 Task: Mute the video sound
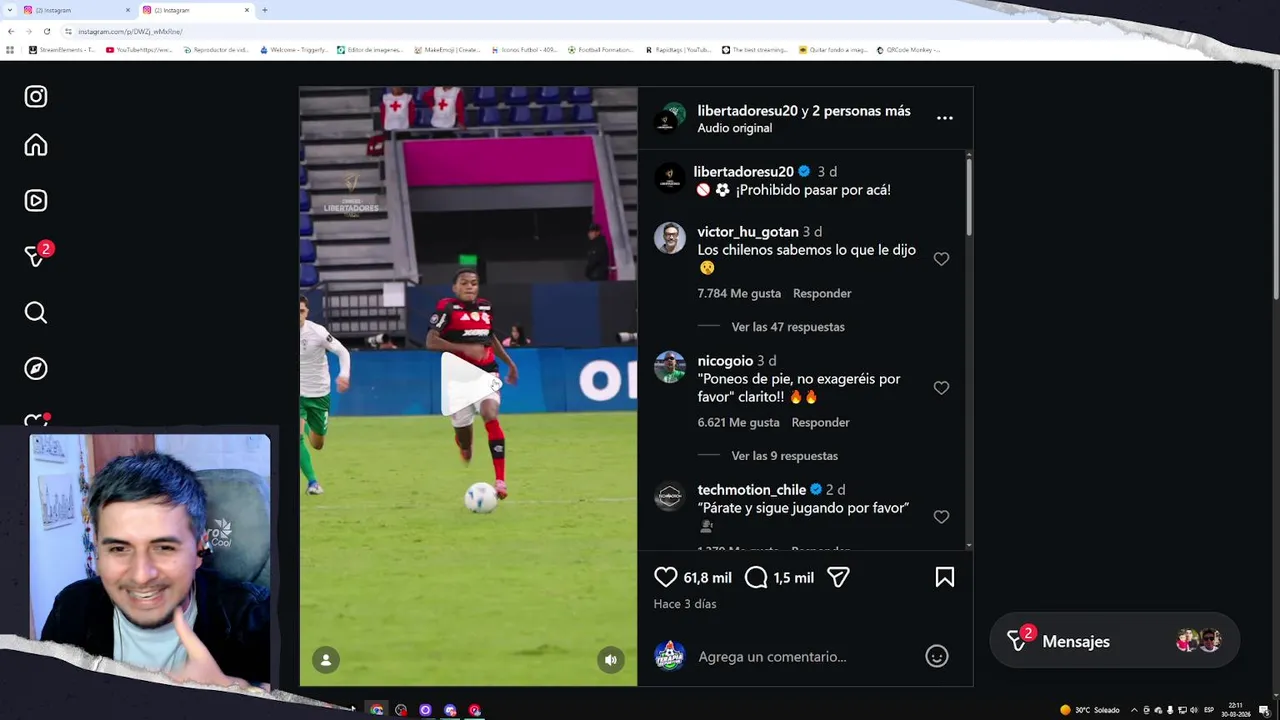pyautogui.click(x=610, y=659)
